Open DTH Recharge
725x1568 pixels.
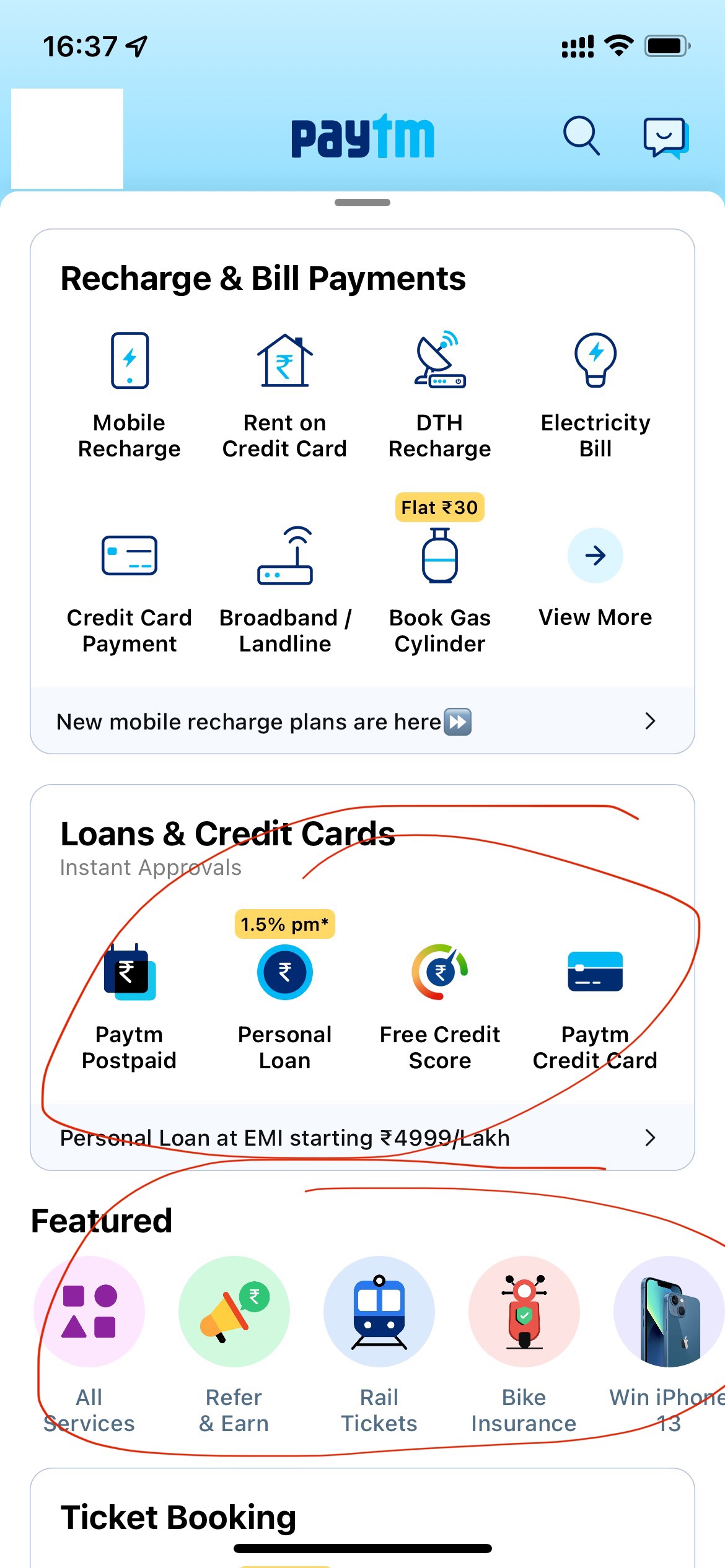440,396
